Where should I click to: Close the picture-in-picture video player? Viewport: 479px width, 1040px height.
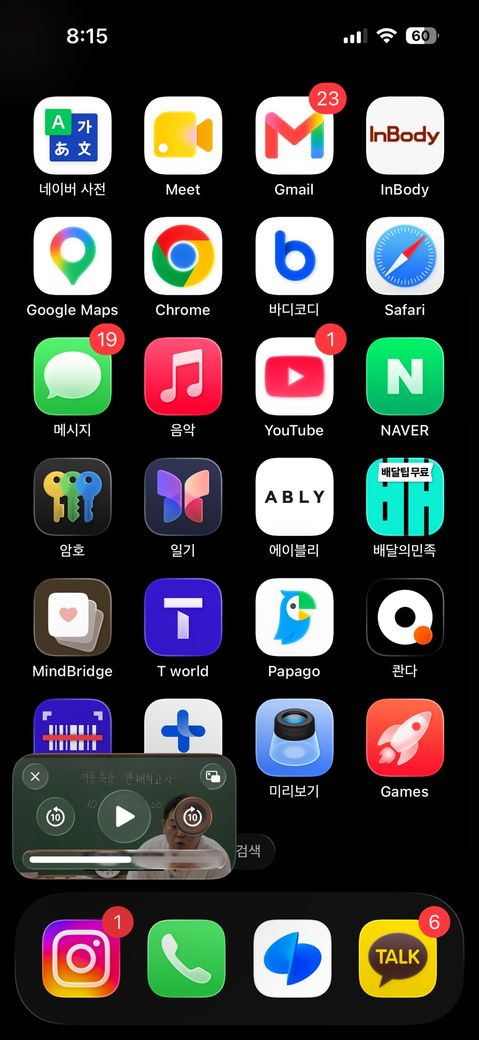tap(35, 776)
